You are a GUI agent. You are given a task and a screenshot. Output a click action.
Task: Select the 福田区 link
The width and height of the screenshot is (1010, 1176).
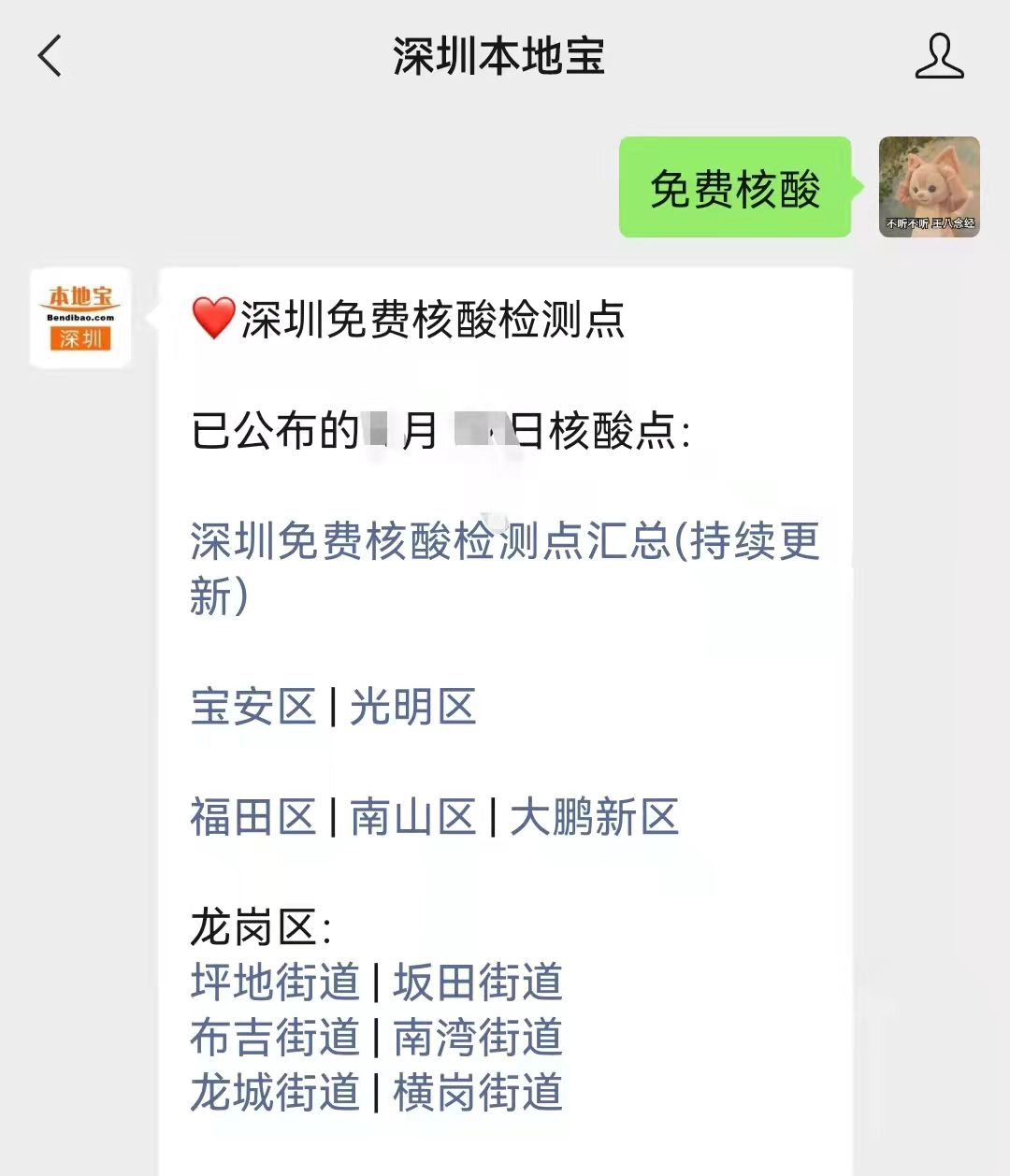click(253, 817)
